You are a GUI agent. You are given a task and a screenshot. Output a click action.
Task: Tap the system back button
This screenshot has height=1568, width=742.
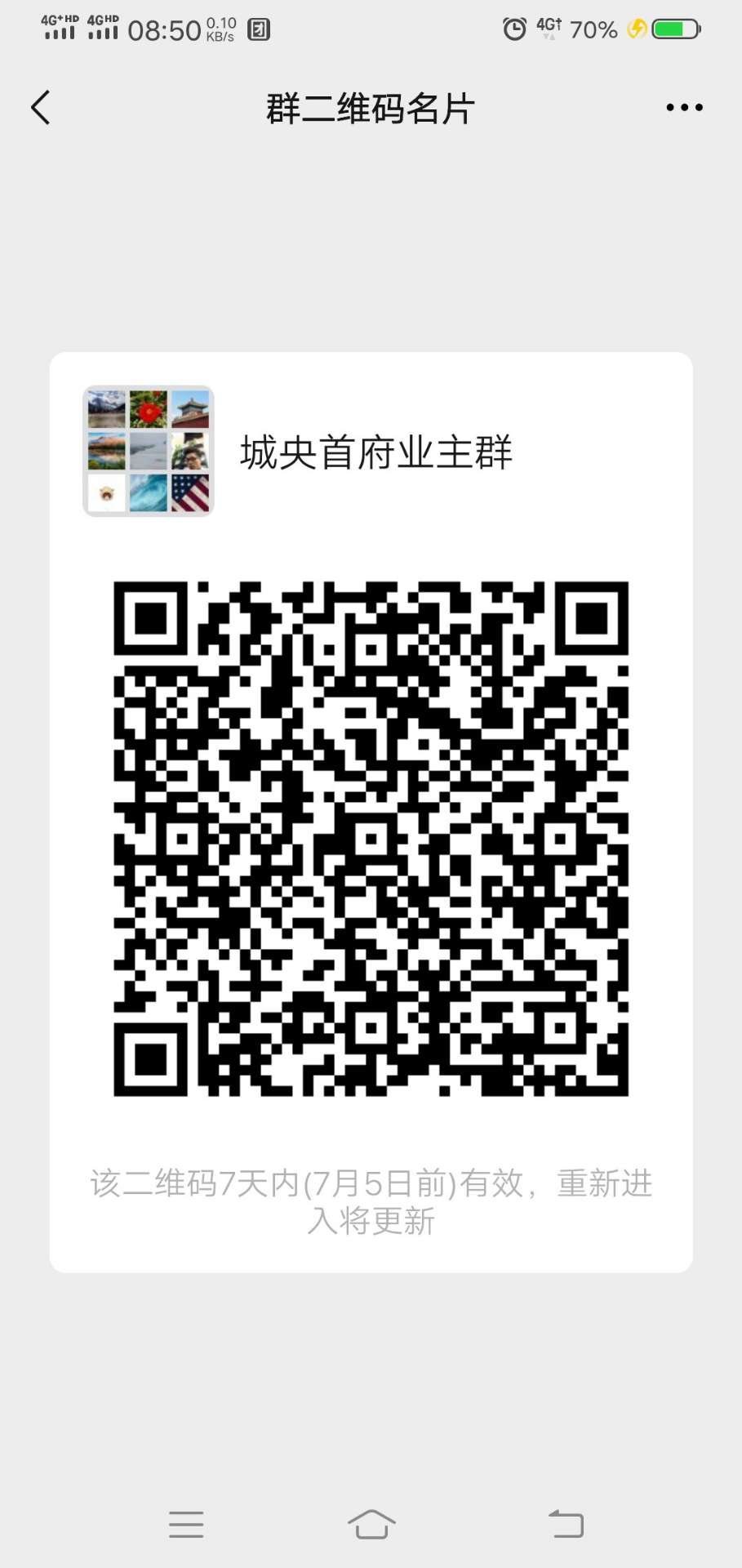coord(566,1524)
